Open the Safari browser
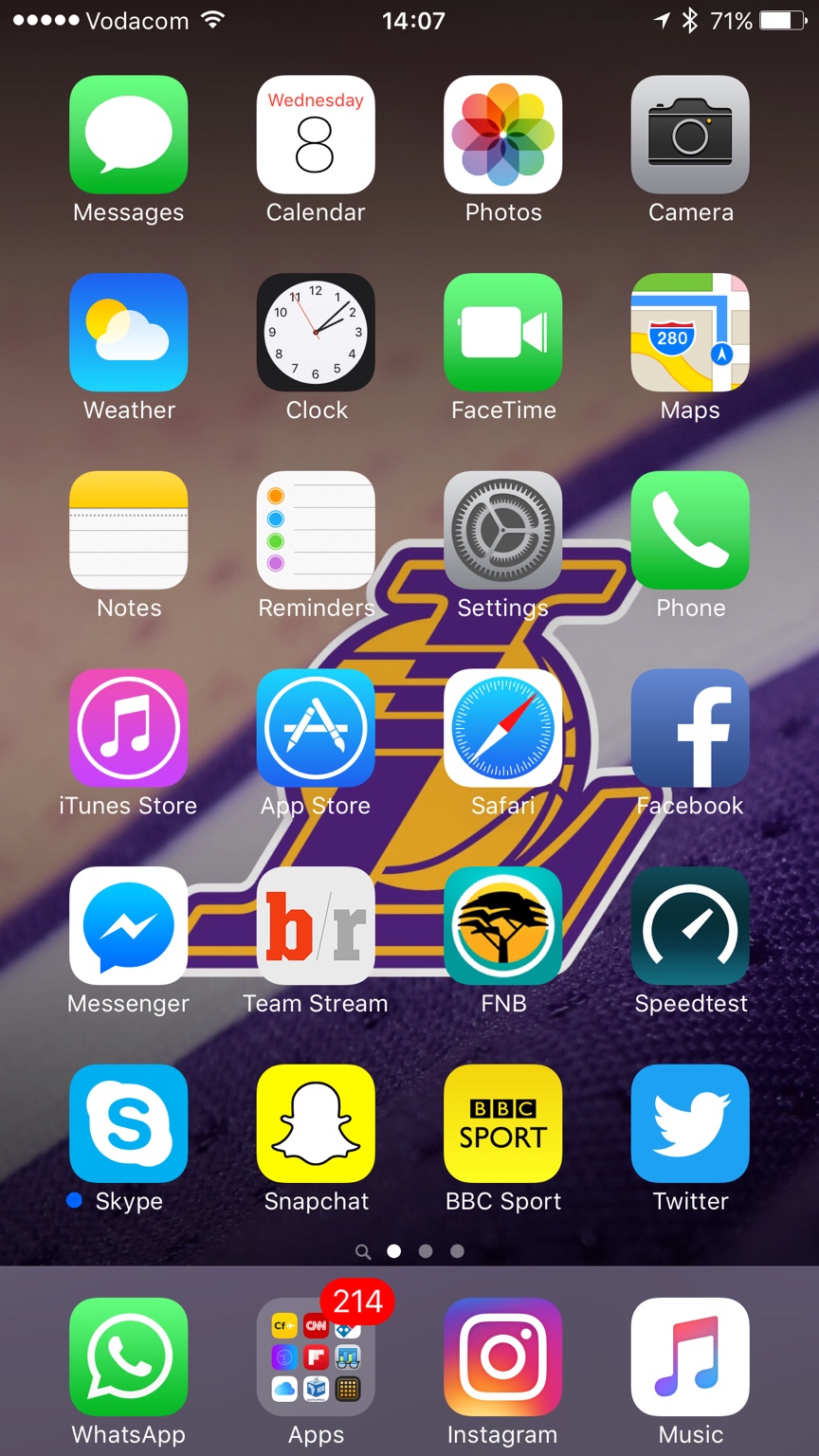Viewport: 819px width, 1456px height. click(503, 728)
